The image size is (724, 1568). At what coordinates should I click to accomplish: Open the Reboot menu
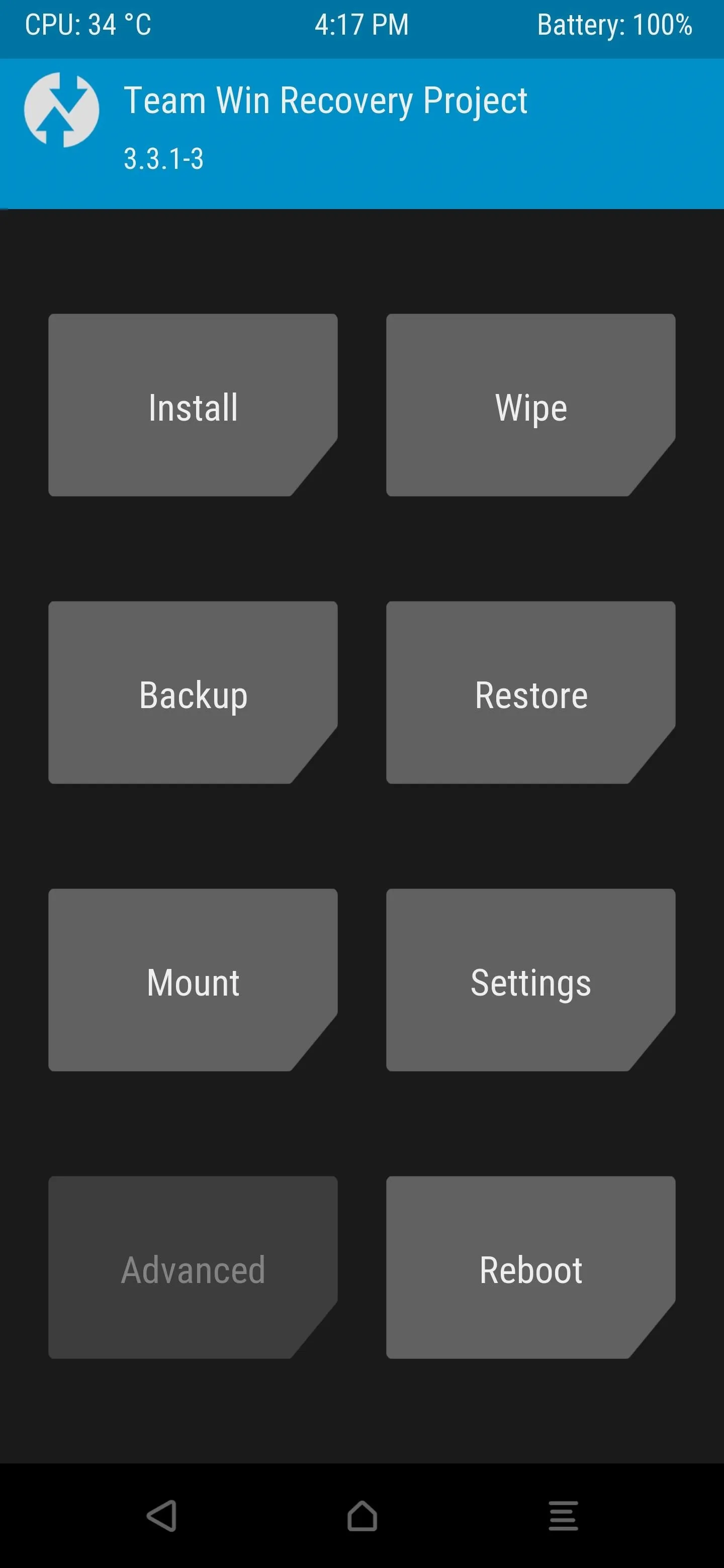pos(530,1267)
